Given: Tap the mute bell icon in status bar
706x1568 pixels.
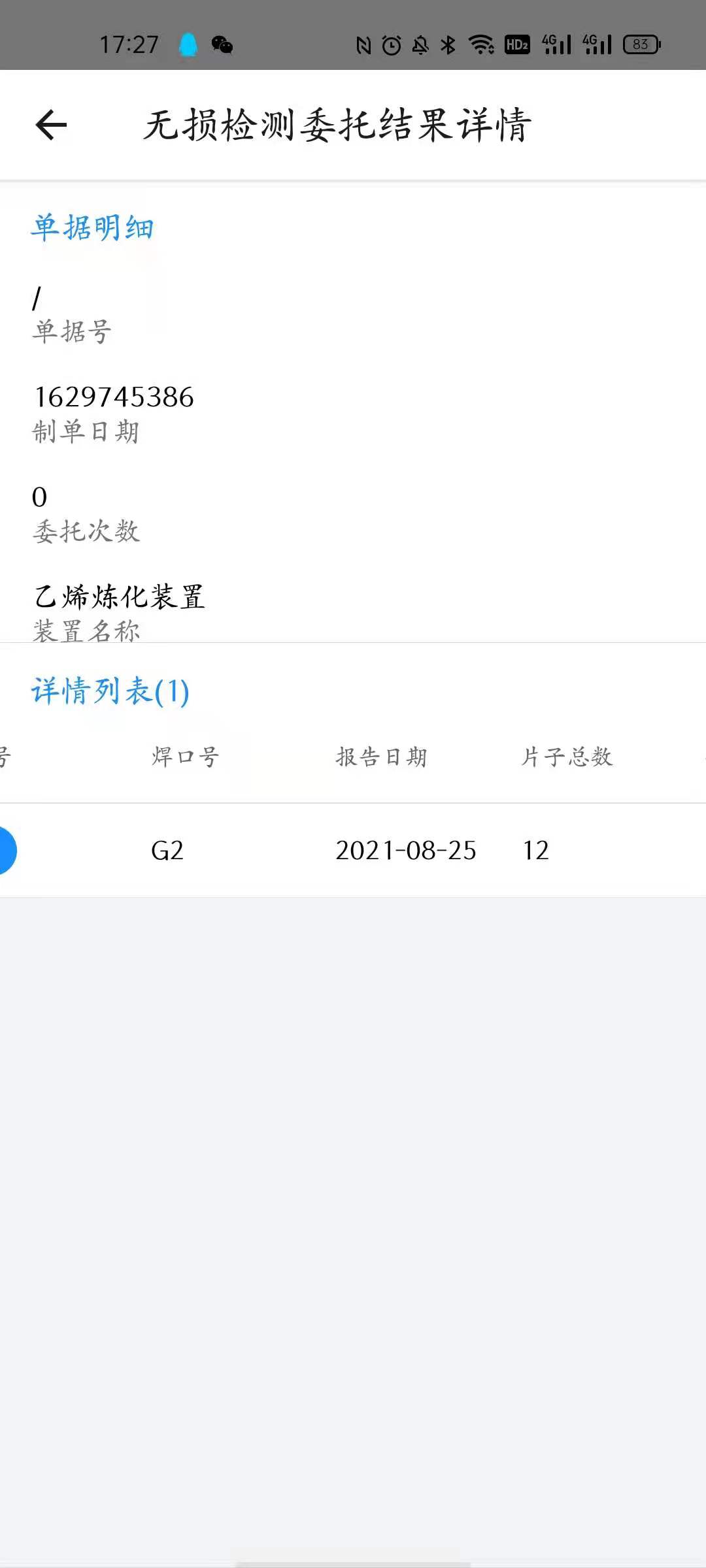Looking at the screenshot, I should [420, 44].
